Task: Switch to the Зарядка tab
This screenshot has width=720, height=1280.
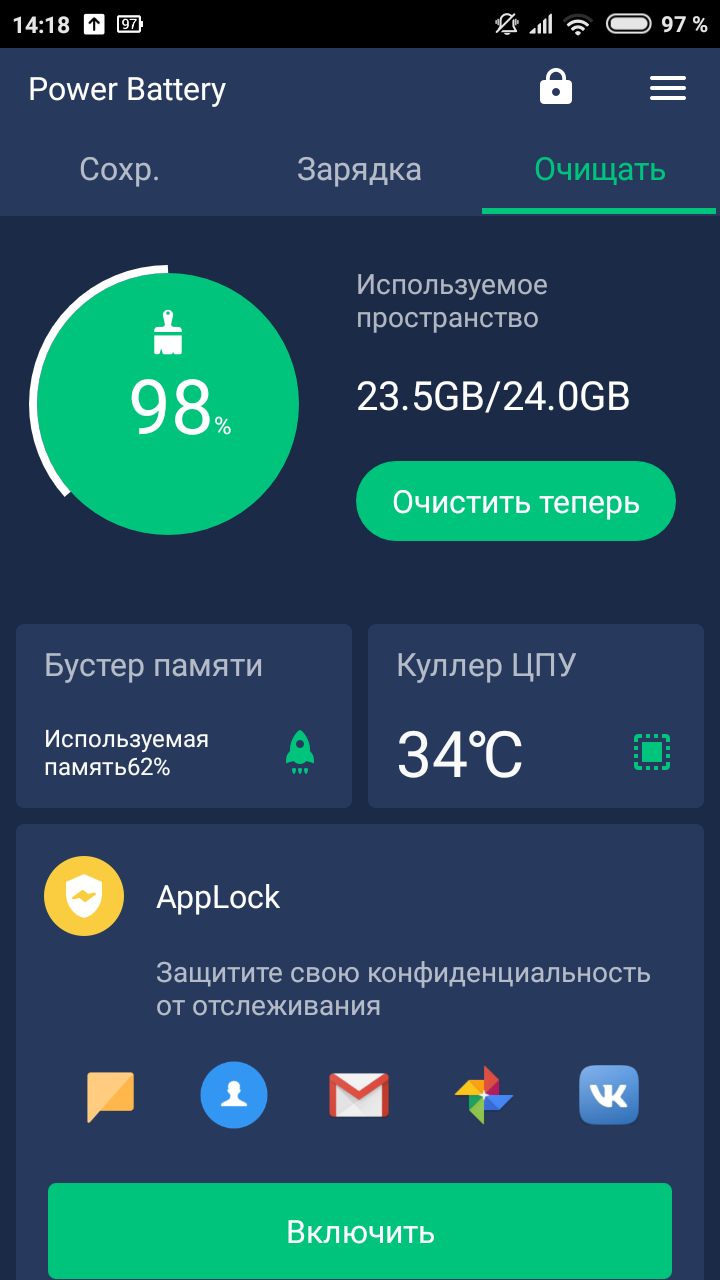Action: 360,169
